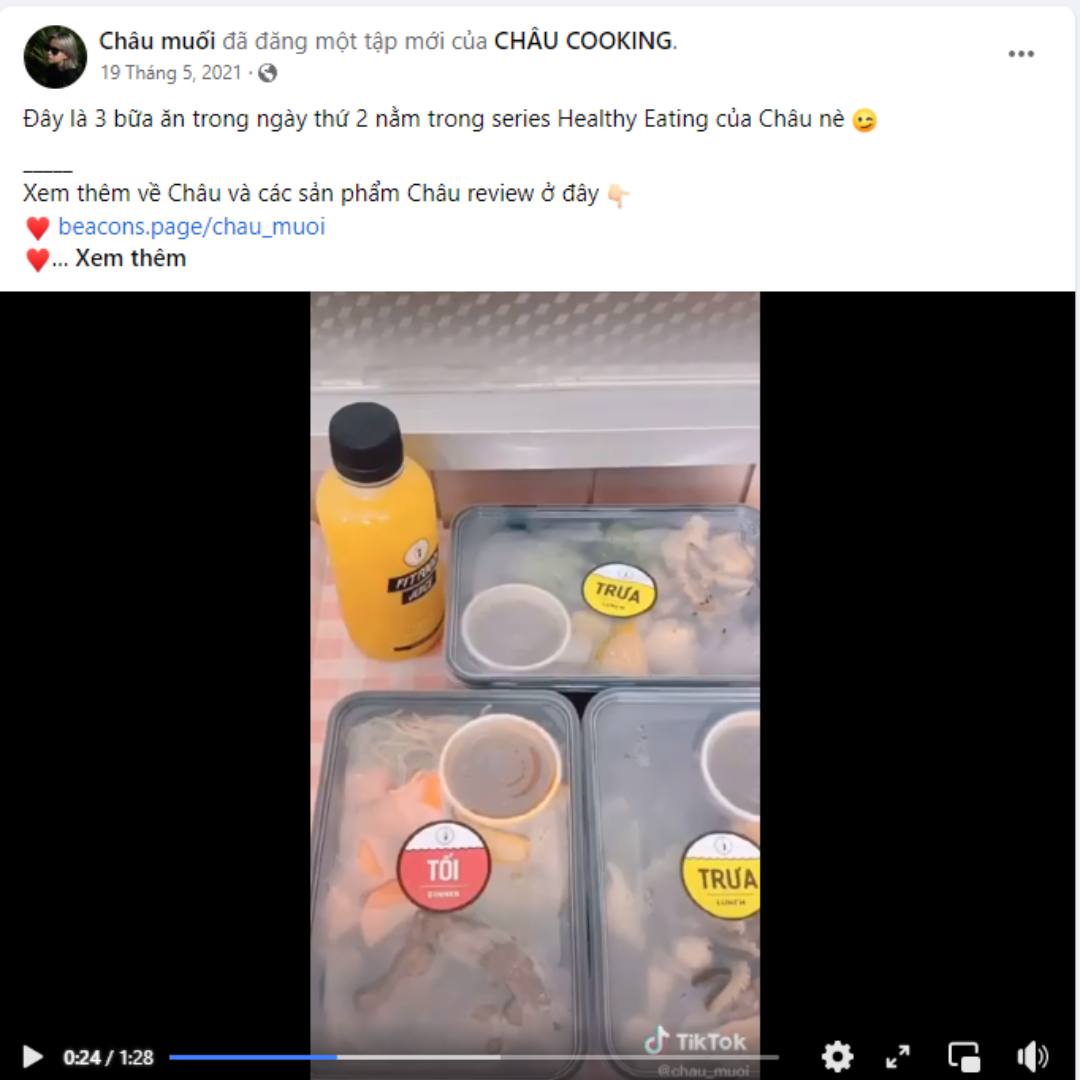Open the post's three-dot options menu
This screenshot has height=1080, width=1080.
point(1021,54)
